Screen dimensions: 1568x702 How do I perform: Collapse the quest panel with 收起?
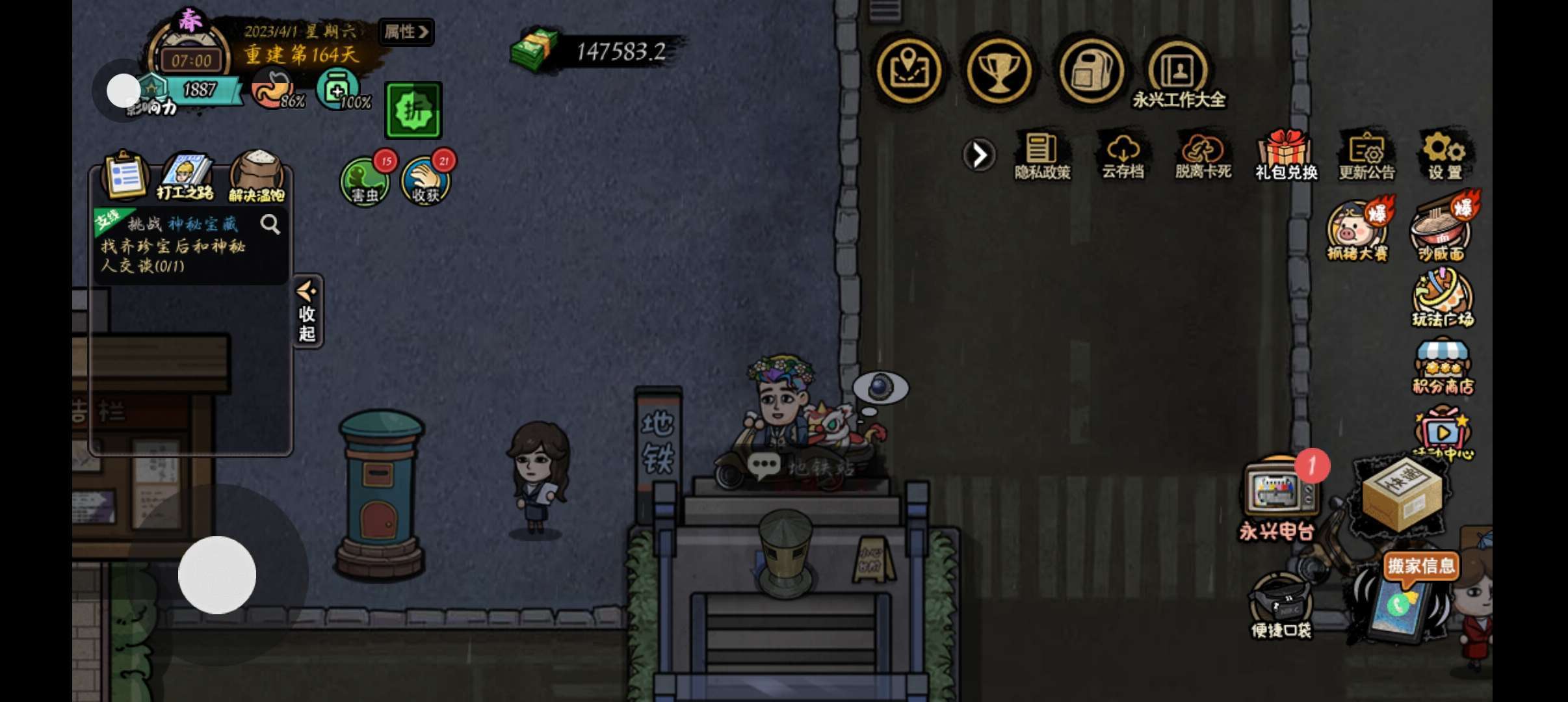coord(307,313)
